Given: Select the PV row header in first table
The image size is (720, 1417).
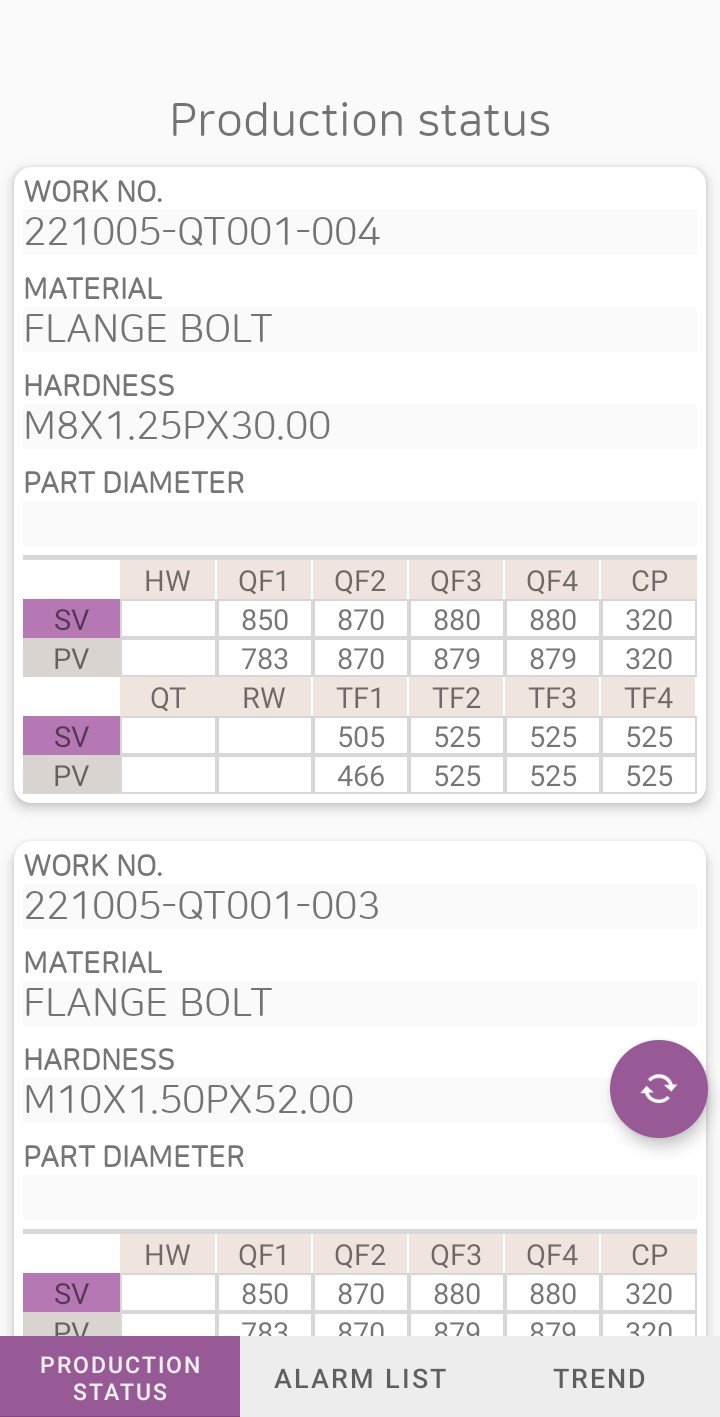Looking at the screenshot, I should pos(71,658).
